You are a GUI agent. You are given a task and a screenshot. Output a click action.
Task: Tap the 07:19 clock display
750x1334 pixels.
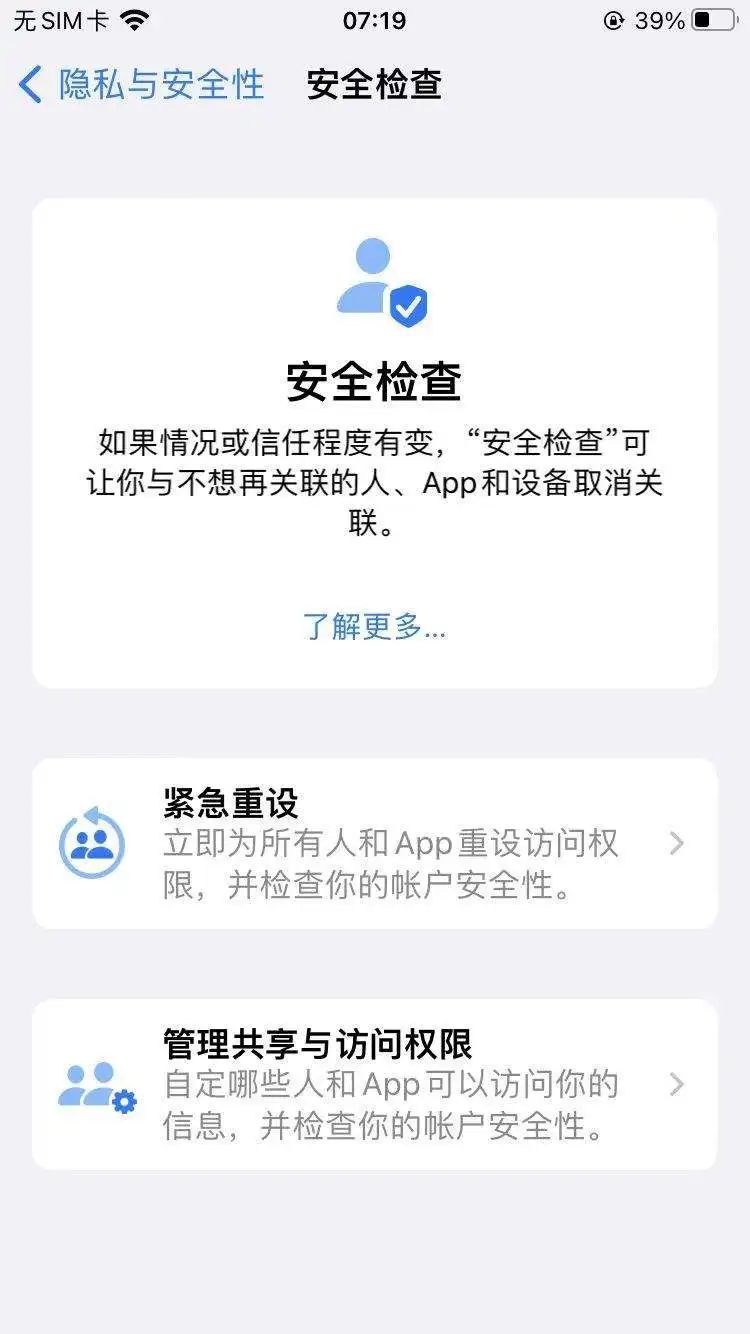(375, 21)
